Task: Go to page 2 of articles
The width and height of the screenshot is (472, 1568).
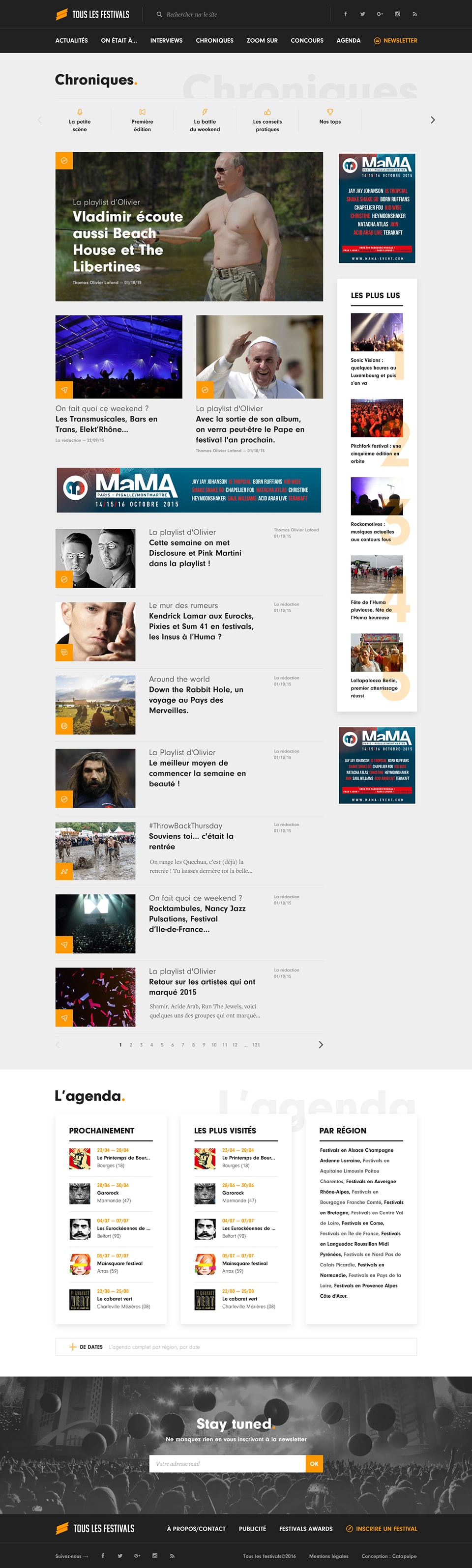Action: 130,1045
